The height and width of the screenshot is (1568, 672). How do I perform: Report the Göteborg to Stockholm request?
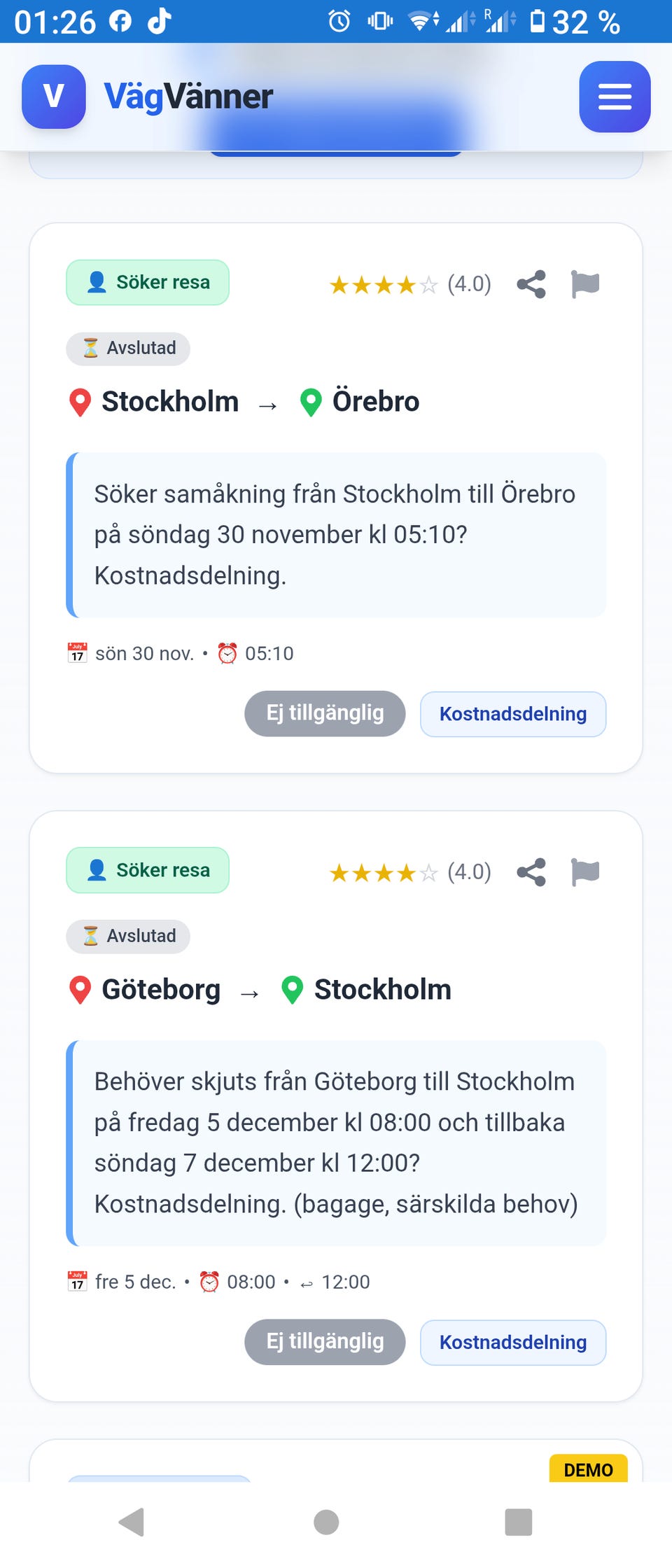pos(585,872)
